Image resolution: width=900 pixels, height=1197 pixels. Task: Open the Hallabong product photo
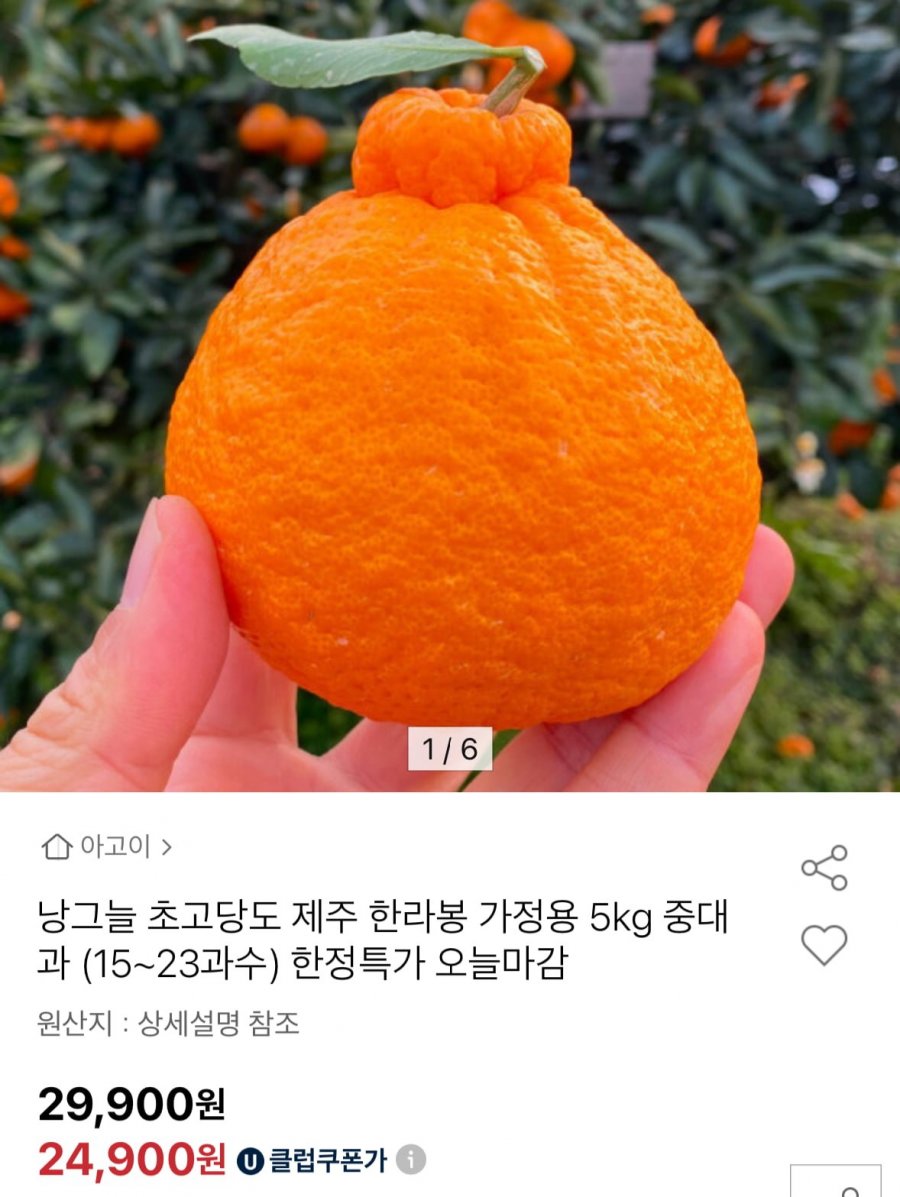click(x=450, y=400)
